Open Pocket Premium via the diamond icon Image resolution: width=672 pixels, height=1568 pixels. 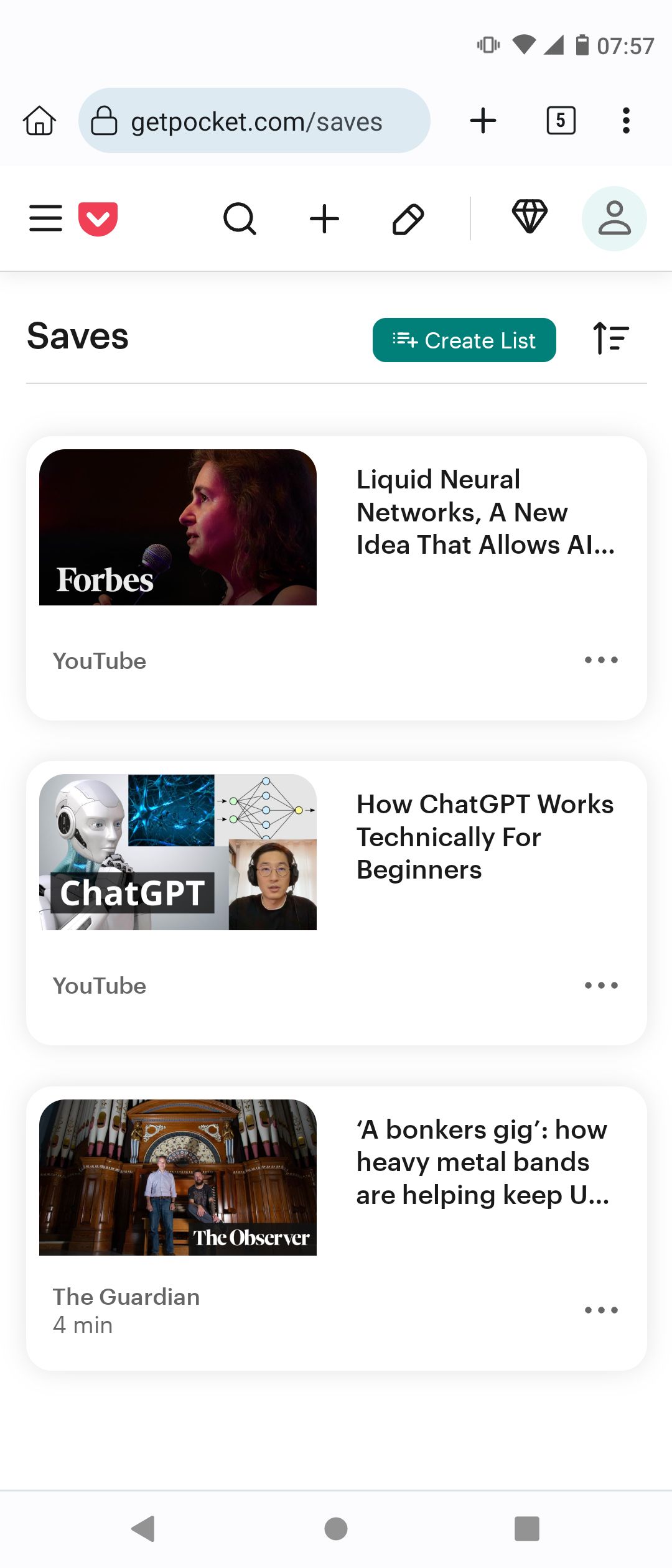530,218
